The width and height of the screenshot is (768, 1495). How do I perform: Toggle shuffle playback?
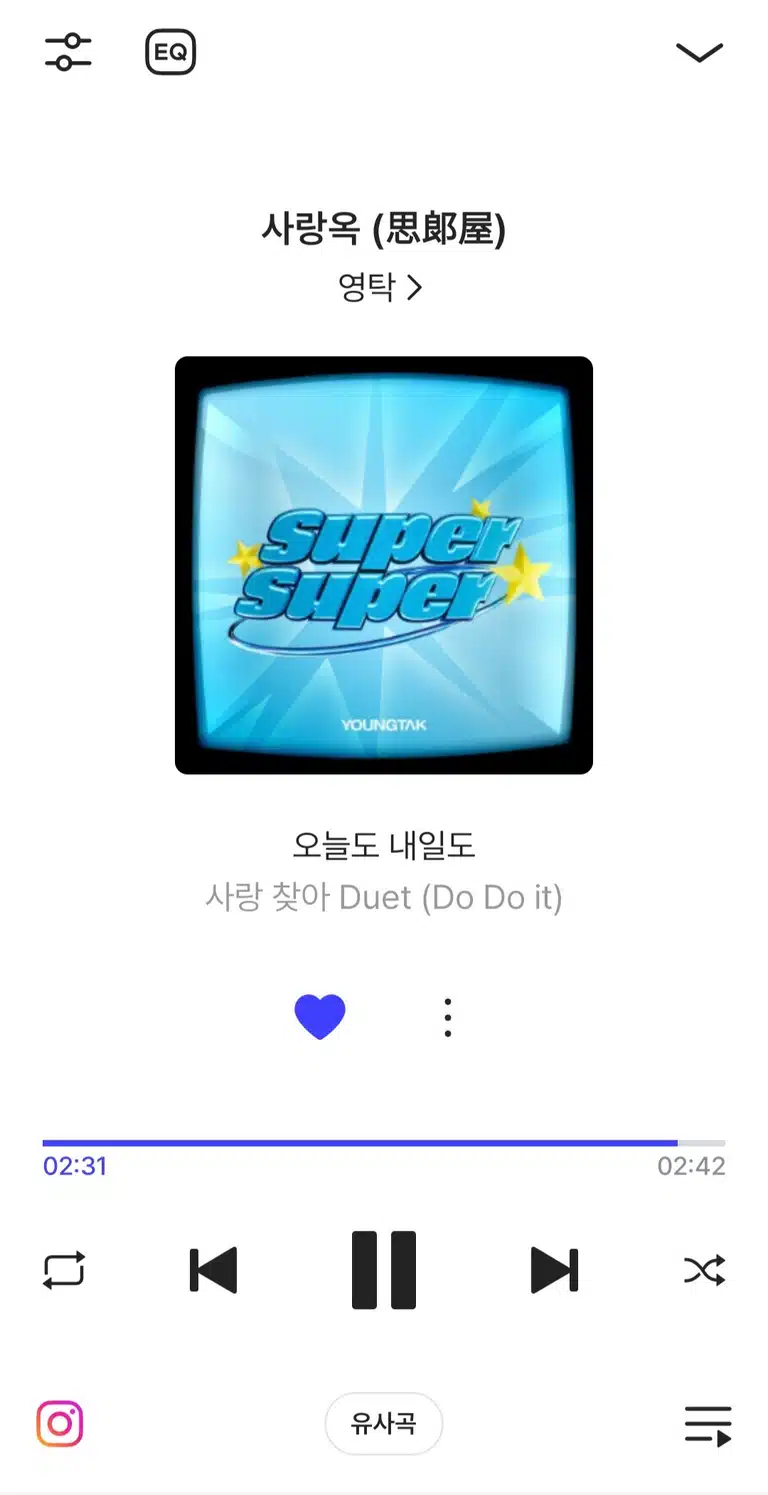[x=704, y=1271]
